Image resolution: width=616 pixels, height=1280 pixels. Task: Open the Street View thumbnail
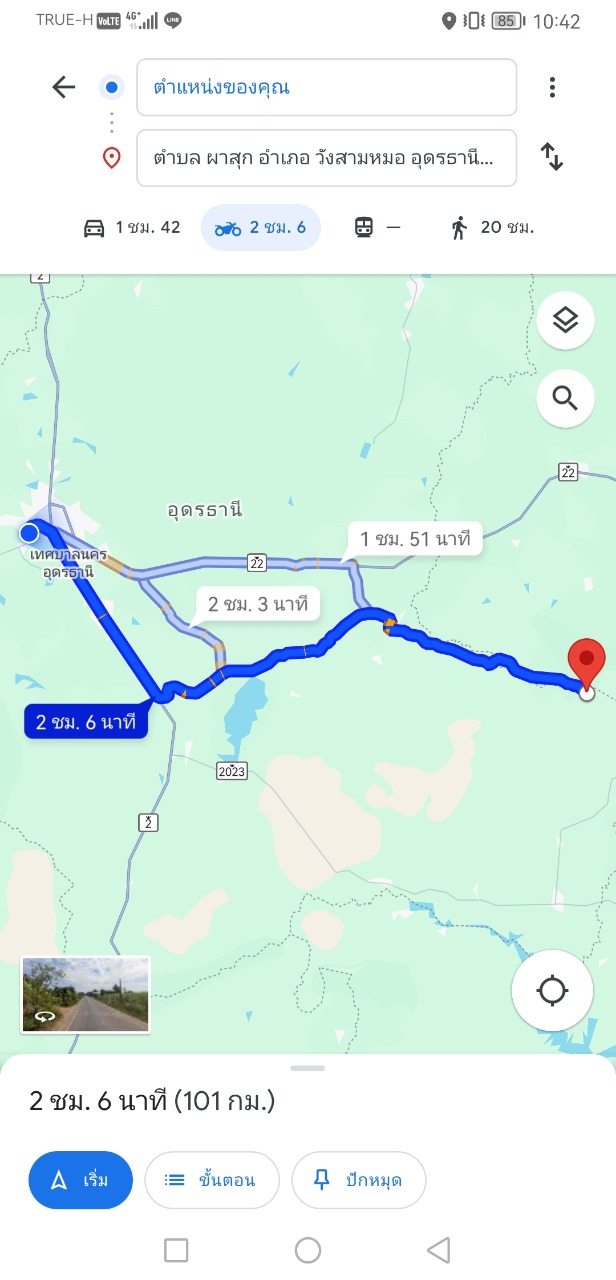pyautogui.click(x=85, y=994)
